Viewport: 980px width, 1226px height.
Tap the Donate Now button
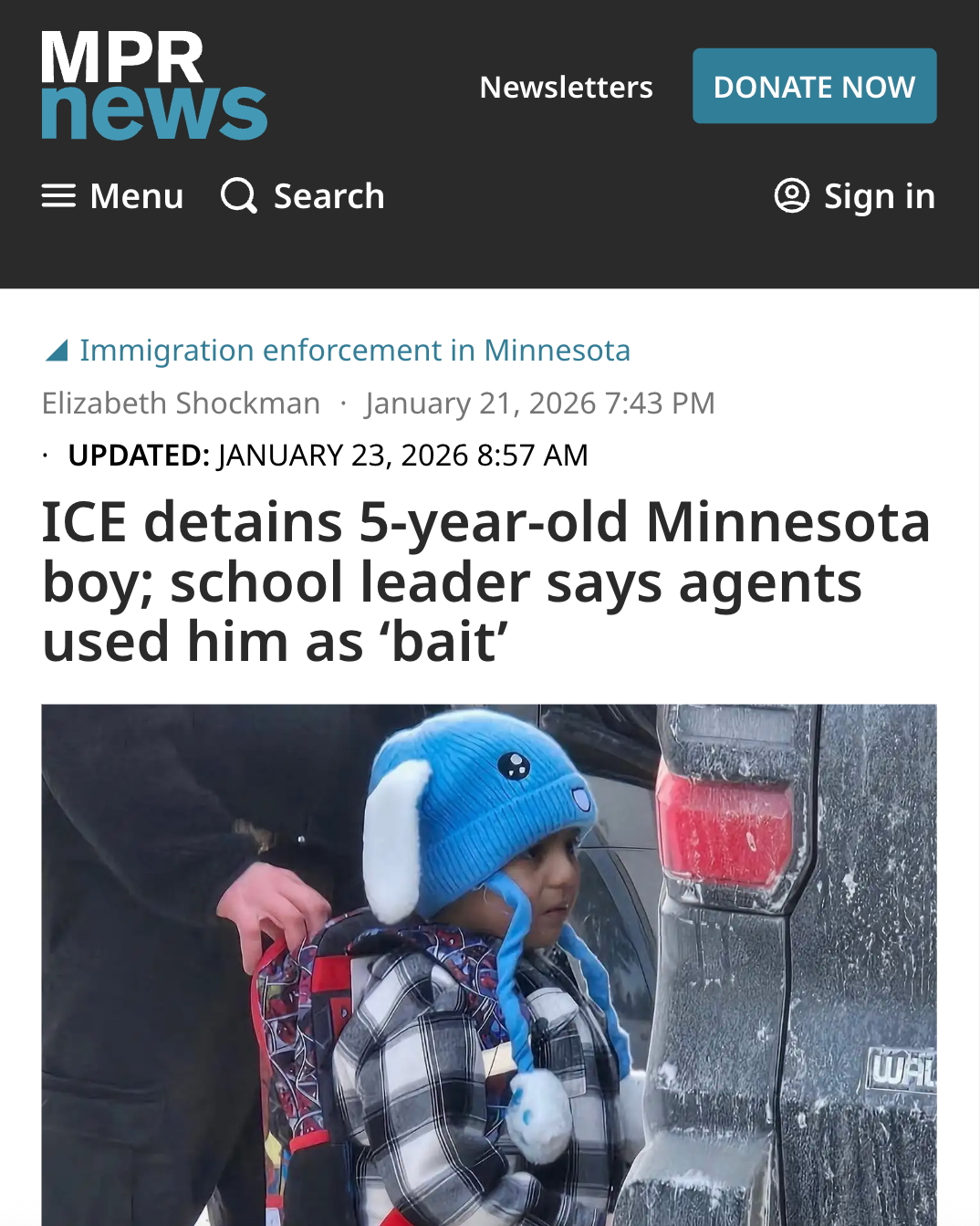(x=814, y=87)
